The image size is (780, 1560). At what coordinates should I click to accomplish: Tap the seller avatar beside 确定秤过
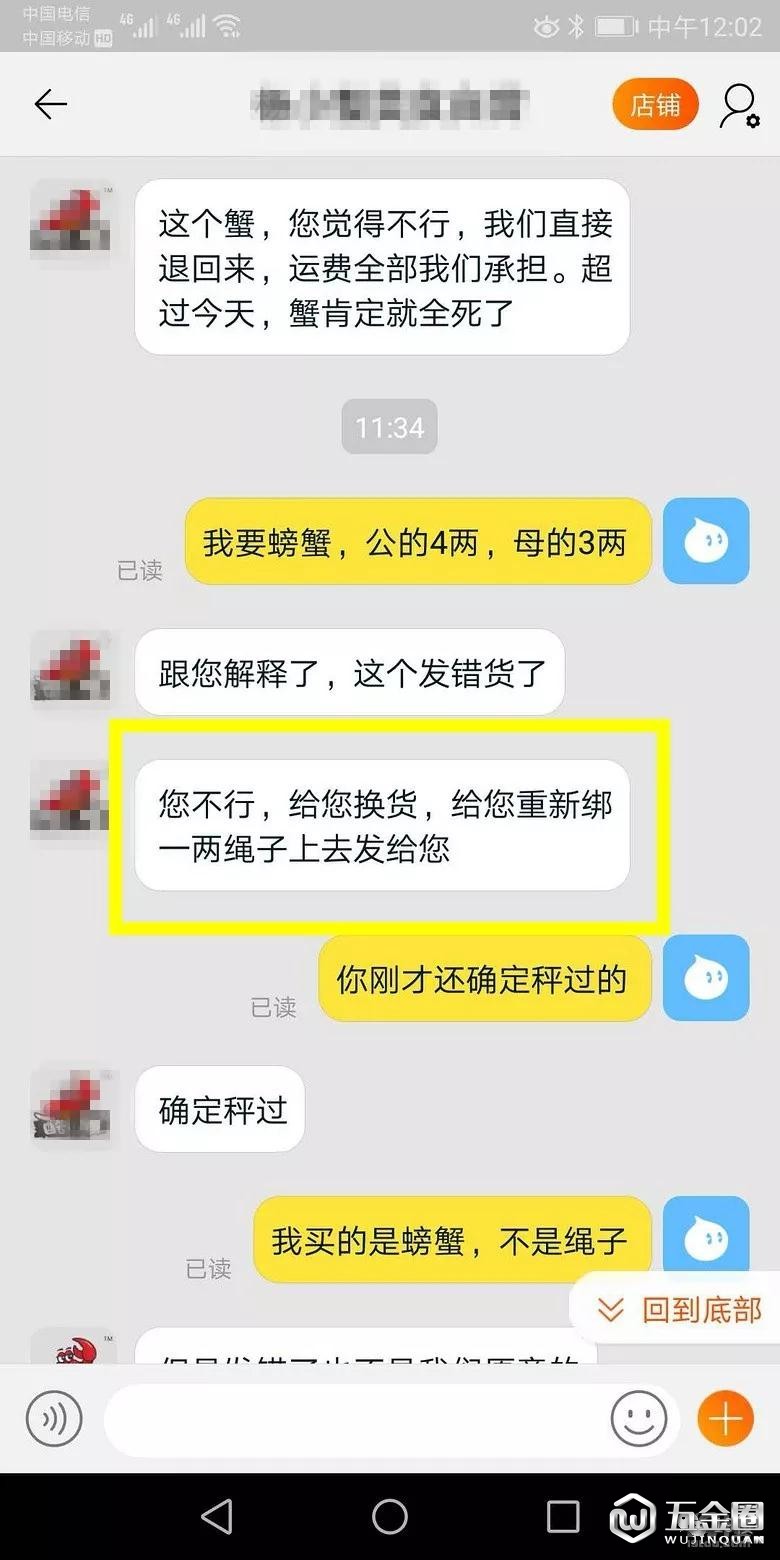[71, 1106]
